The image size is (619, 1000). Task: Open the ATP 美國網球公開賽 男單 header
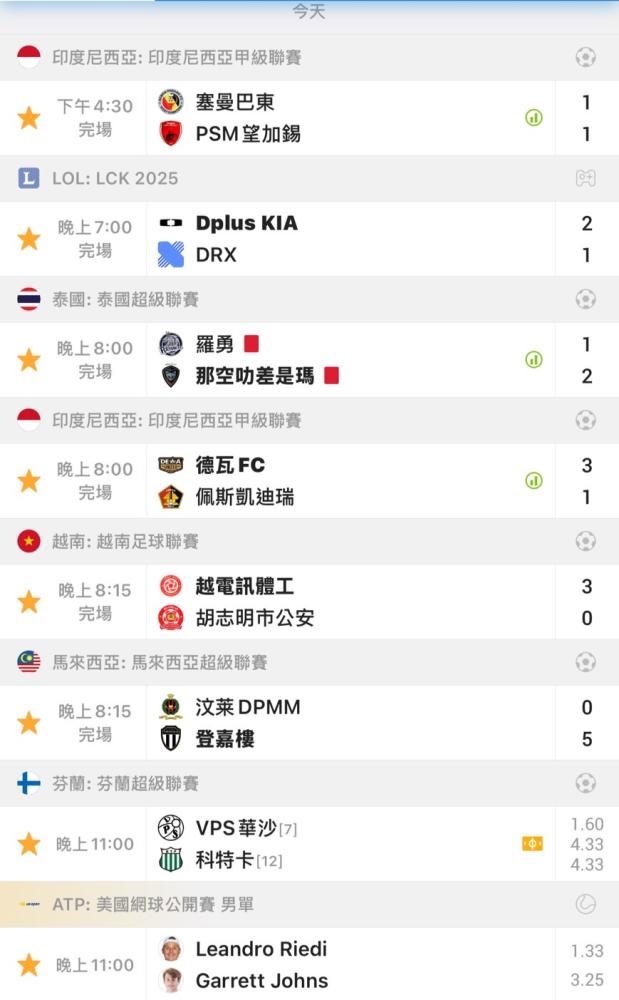309,904
